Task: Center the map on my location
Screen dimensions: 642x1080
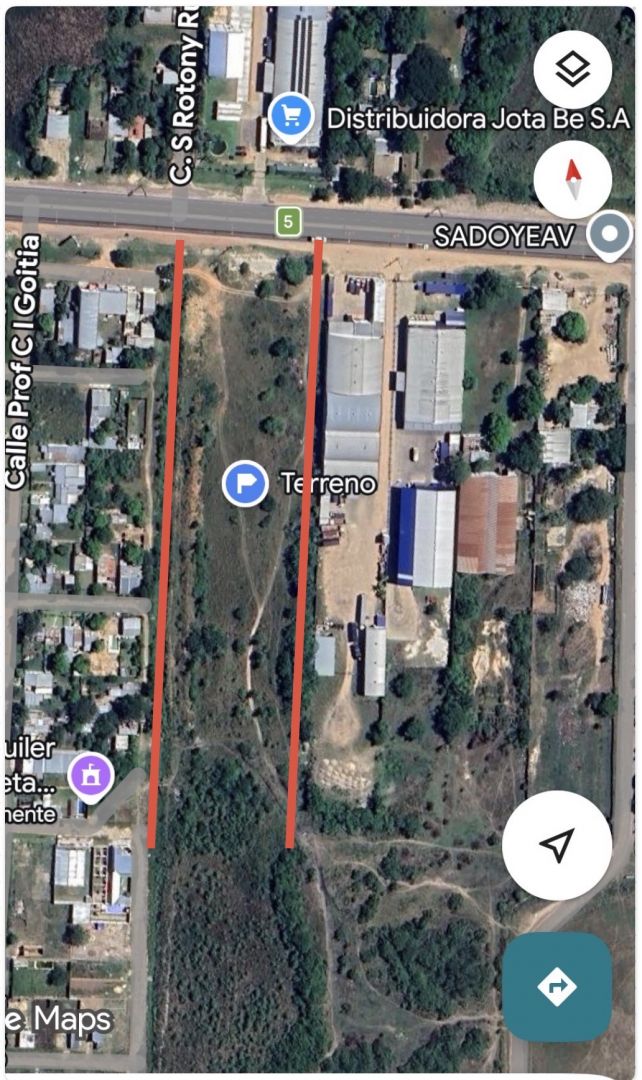Action: point(557,845)
